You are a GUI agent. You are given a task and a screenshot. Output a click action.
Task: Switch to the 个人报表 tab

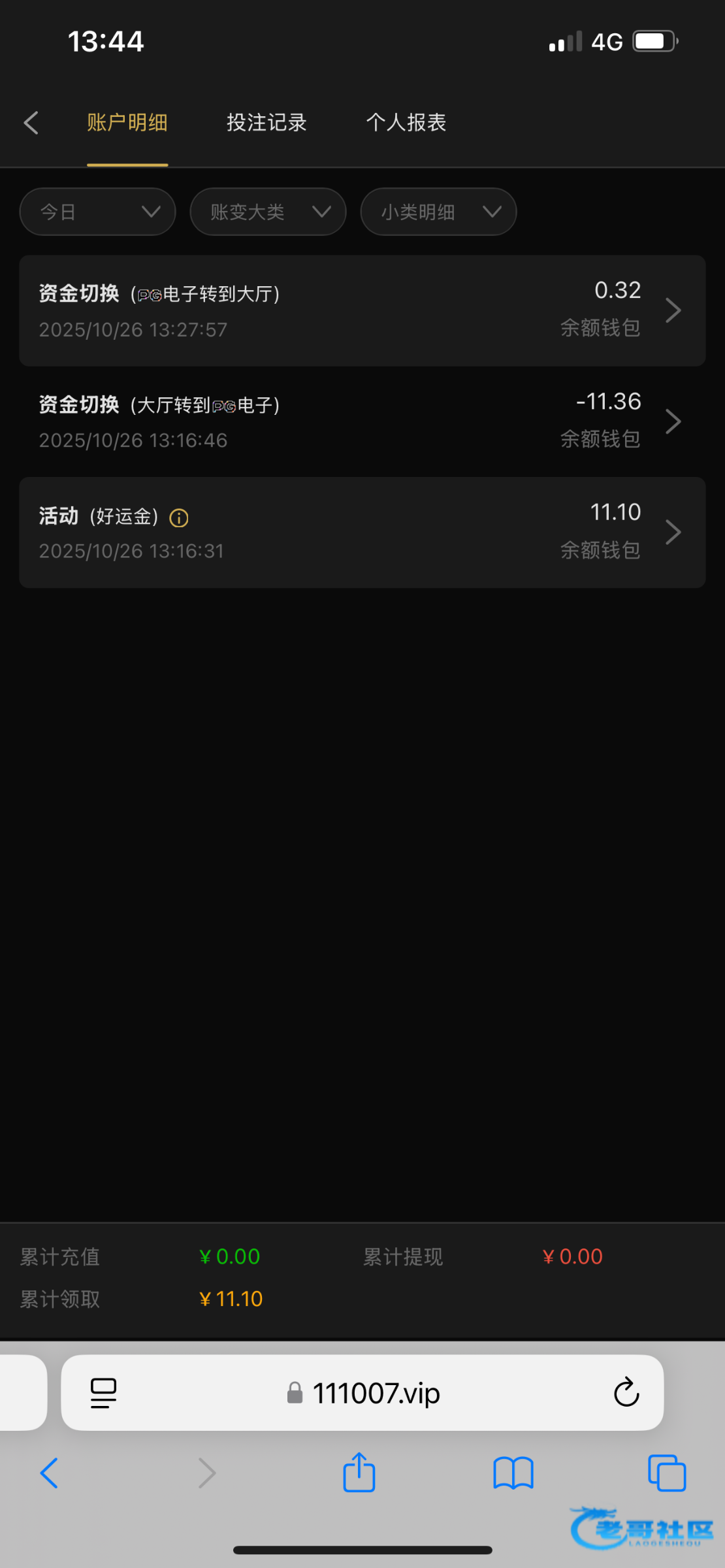coord(406,123)
